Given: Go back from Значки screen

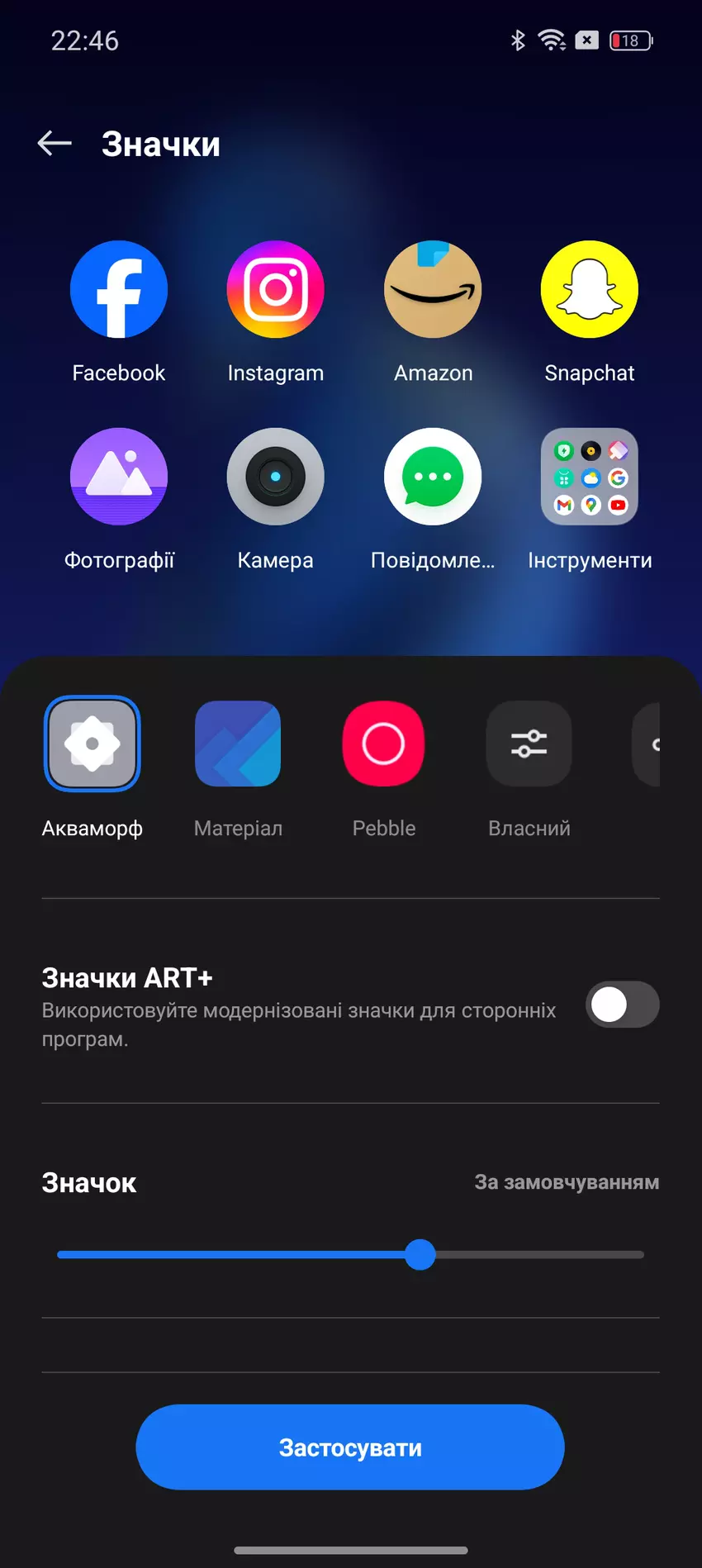Looking at the screenshot, I should [55, 144].
